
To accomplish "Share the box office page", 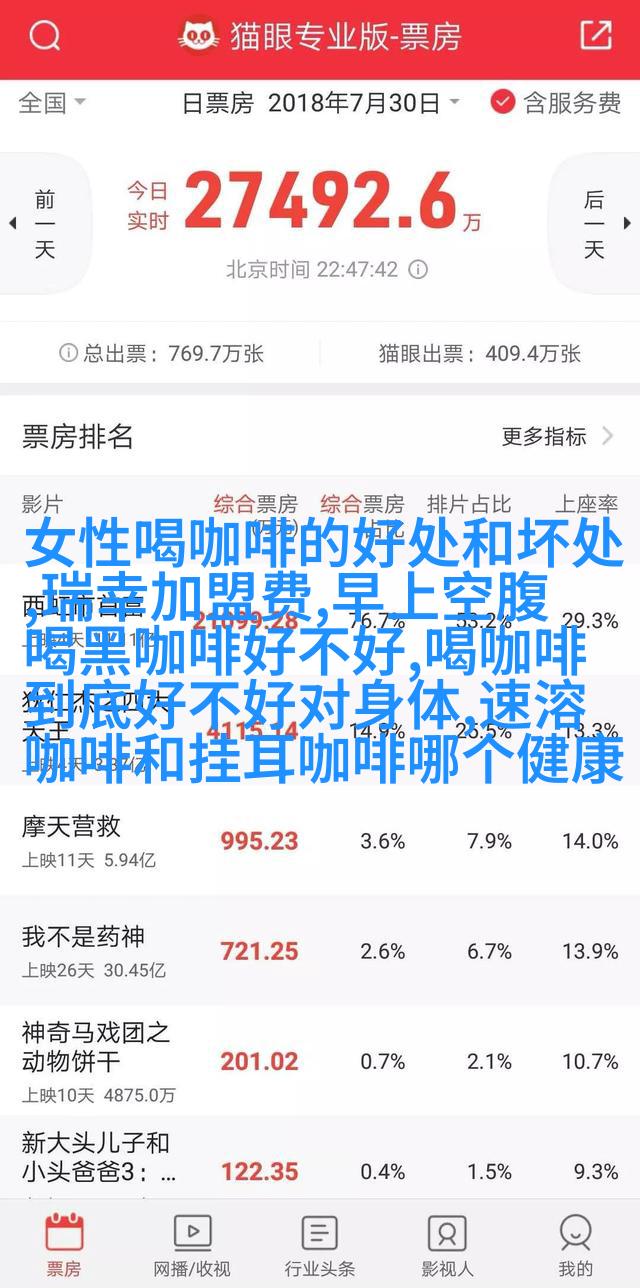I will pyautogui.click(x=595, y=36).
